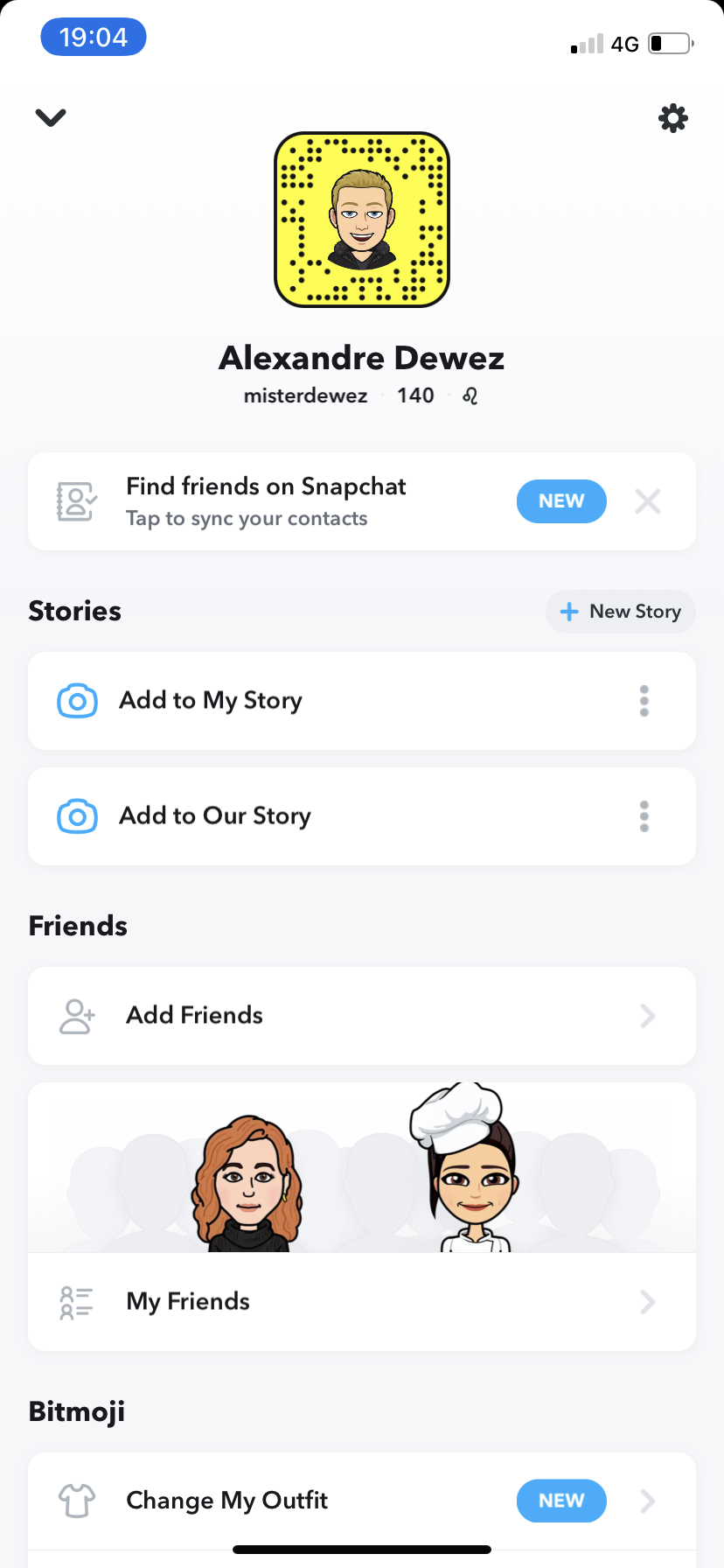Open Add Friends with its right chevron
The height and width of the screenshot is (1568, 724).
(x=647, y=1015)
